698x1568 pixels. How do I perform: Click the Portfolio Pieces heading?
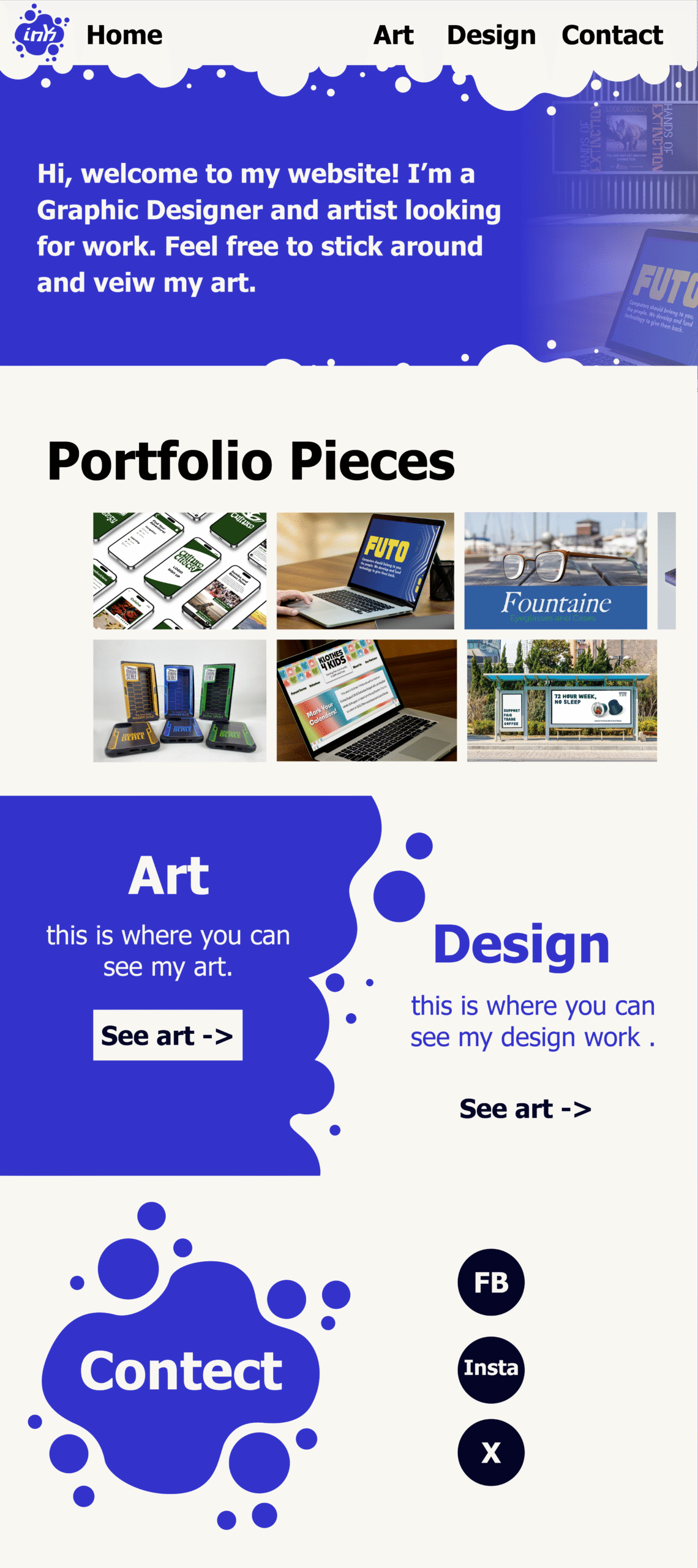click(x=252, y=464)
